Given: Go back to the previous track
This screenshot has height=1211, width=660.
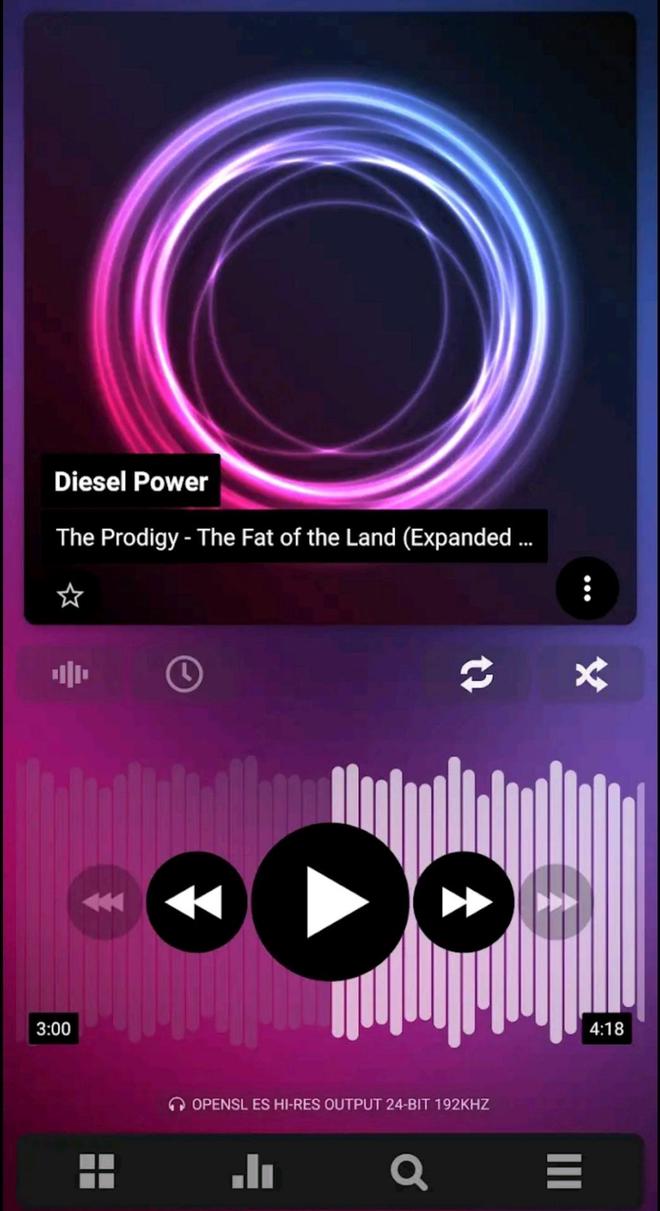Looking at the screenshot, I should [x=197, y=902].
